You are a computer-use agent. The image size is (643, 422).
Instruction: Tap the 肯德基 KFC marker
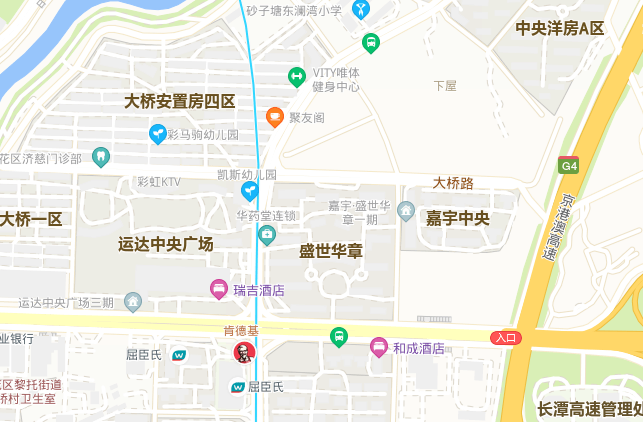coord(242,351)
